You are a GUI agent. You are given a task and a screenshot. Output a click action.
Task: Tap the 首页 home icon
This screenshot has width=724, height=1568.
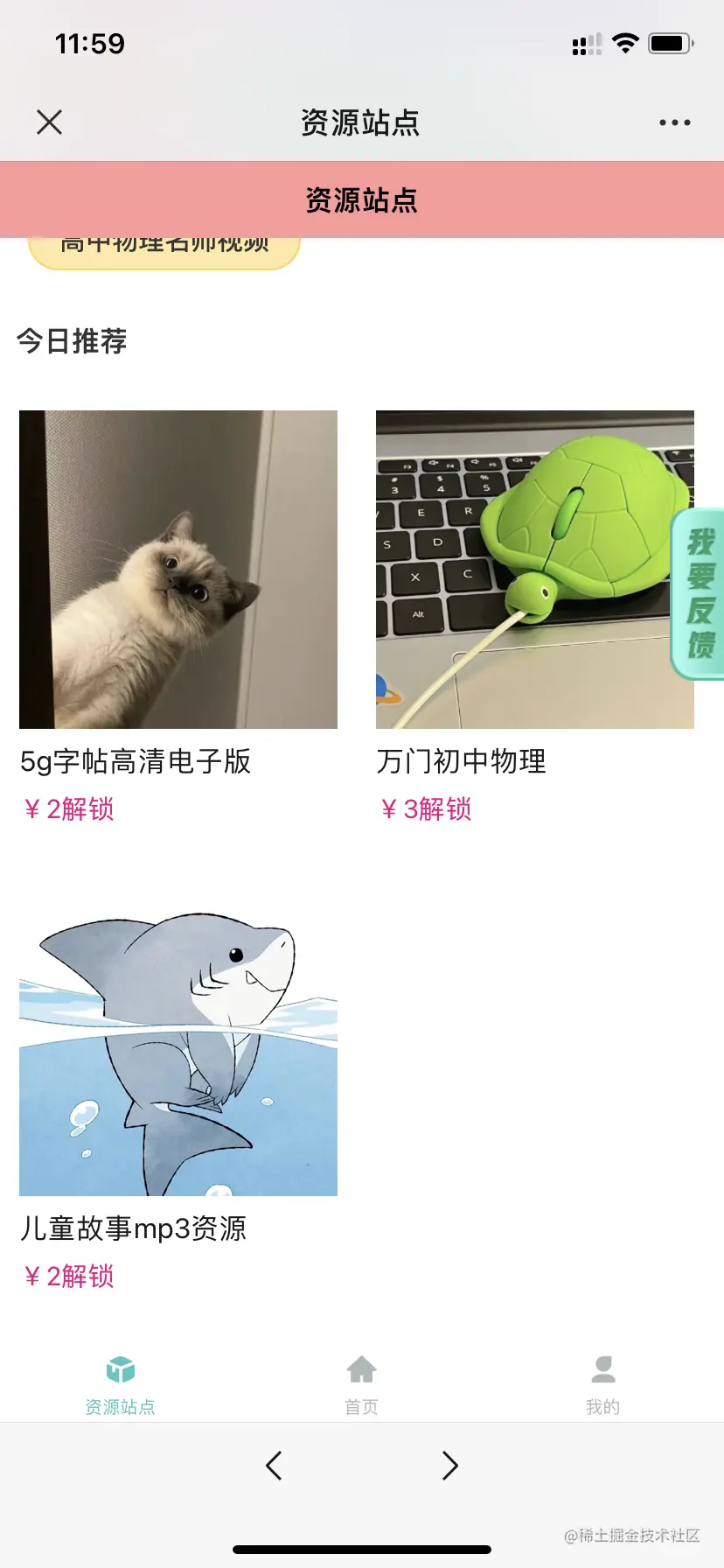361,1368
